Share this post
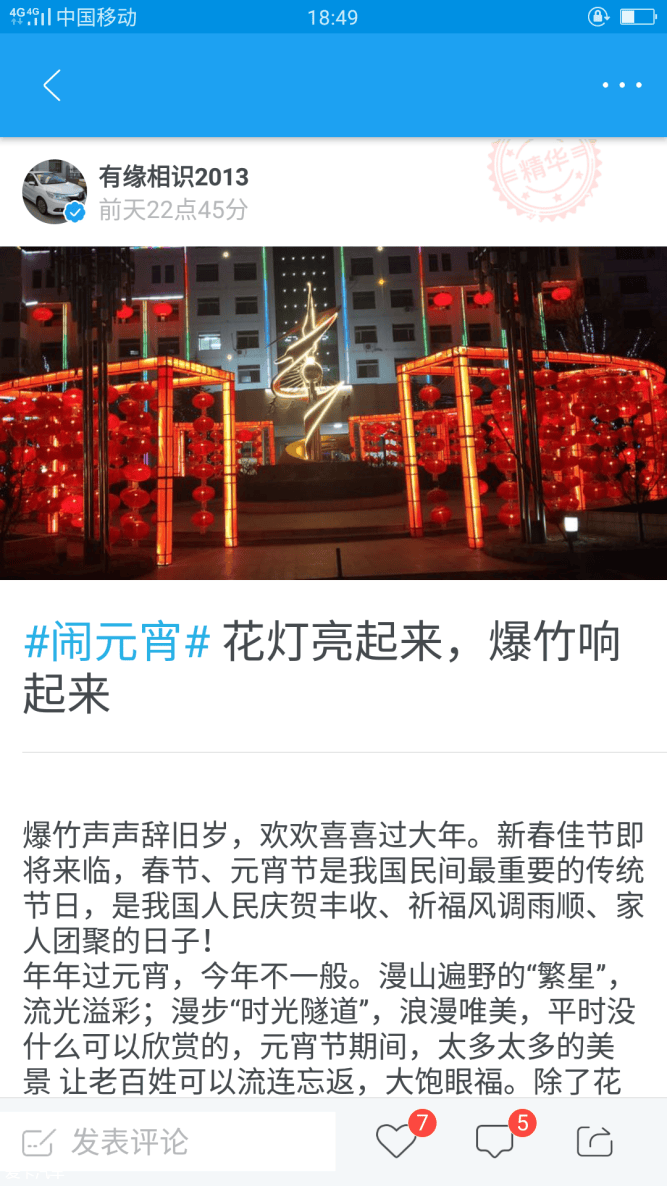This screenshot has width=667, height=1186. point(594,1141)
